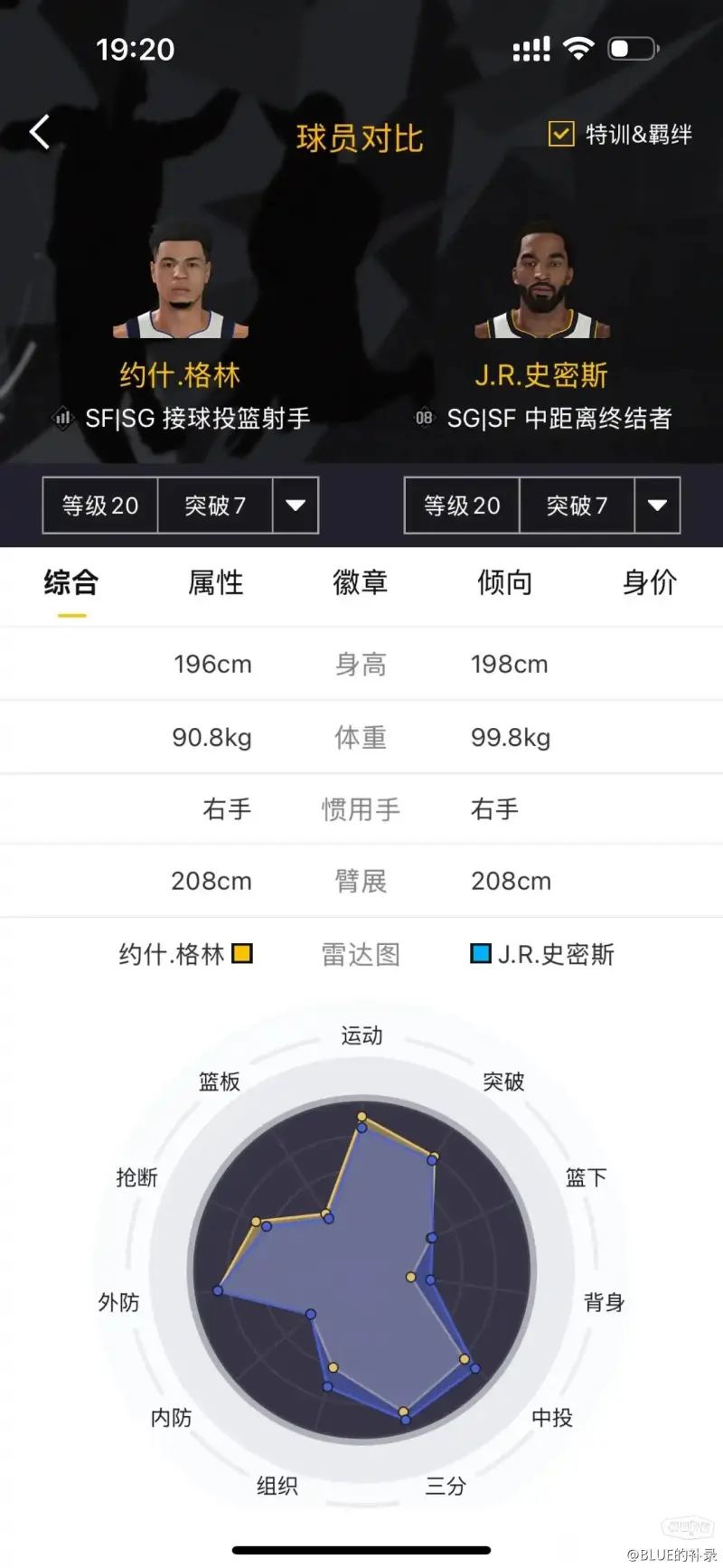This screenshot has width=723, height=1568.
Task: Switch to the 倾向 tab
Action: click(x=505, y=583)
